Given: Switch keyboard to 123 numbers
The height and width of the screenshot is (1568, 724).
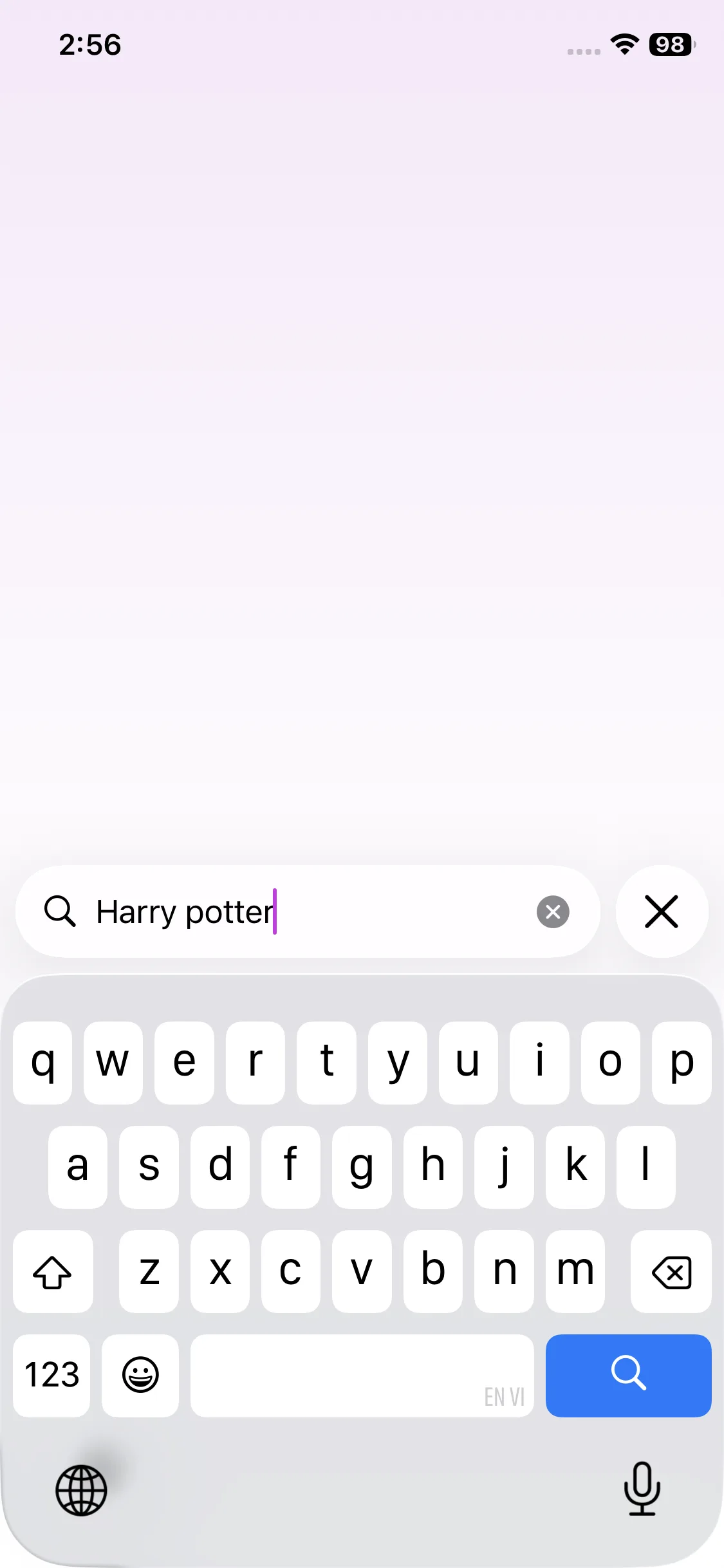Looking at the screenshot, I should click(51, 1375).
